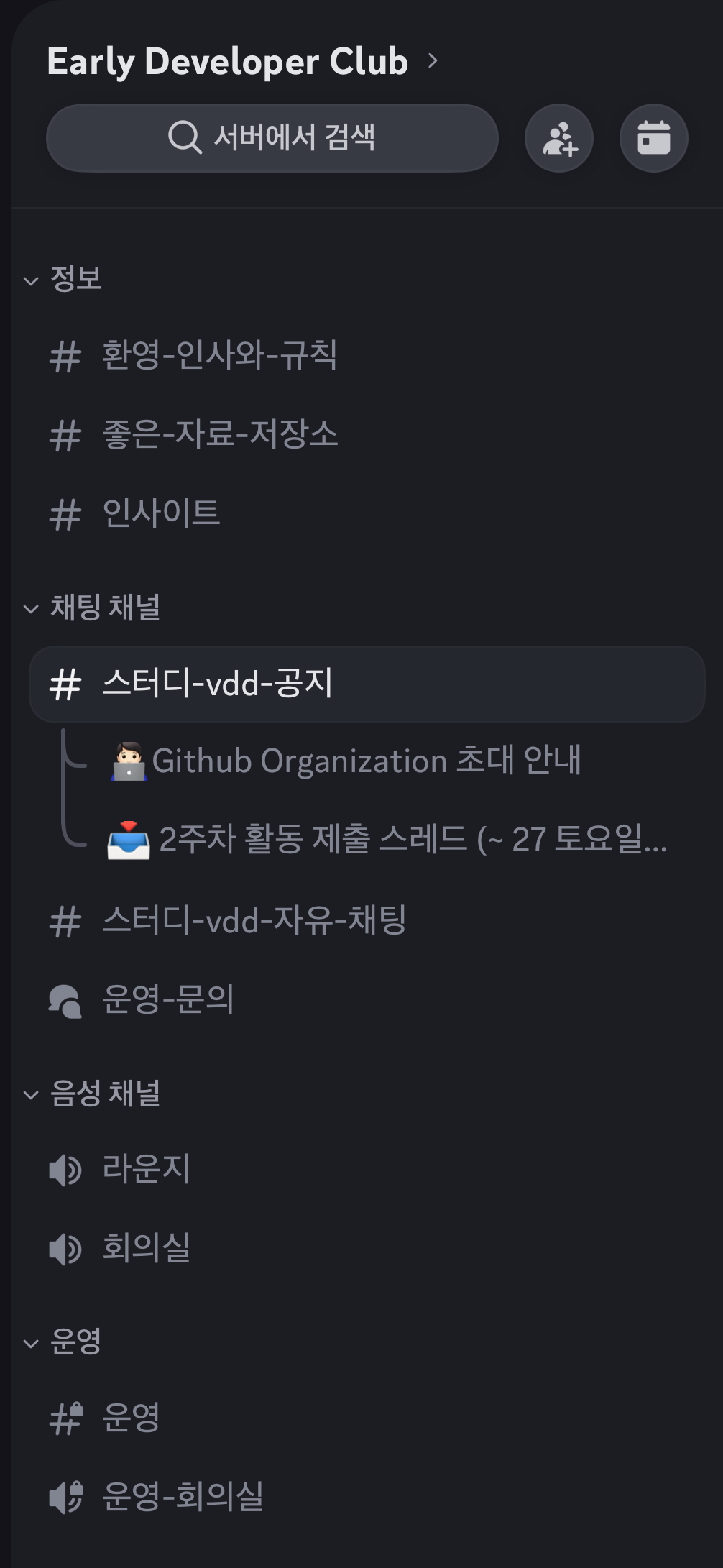Collapse the 음성 채널 category
The height and width of the screenshot is (1568, 723).
[x=92, y=1094]
